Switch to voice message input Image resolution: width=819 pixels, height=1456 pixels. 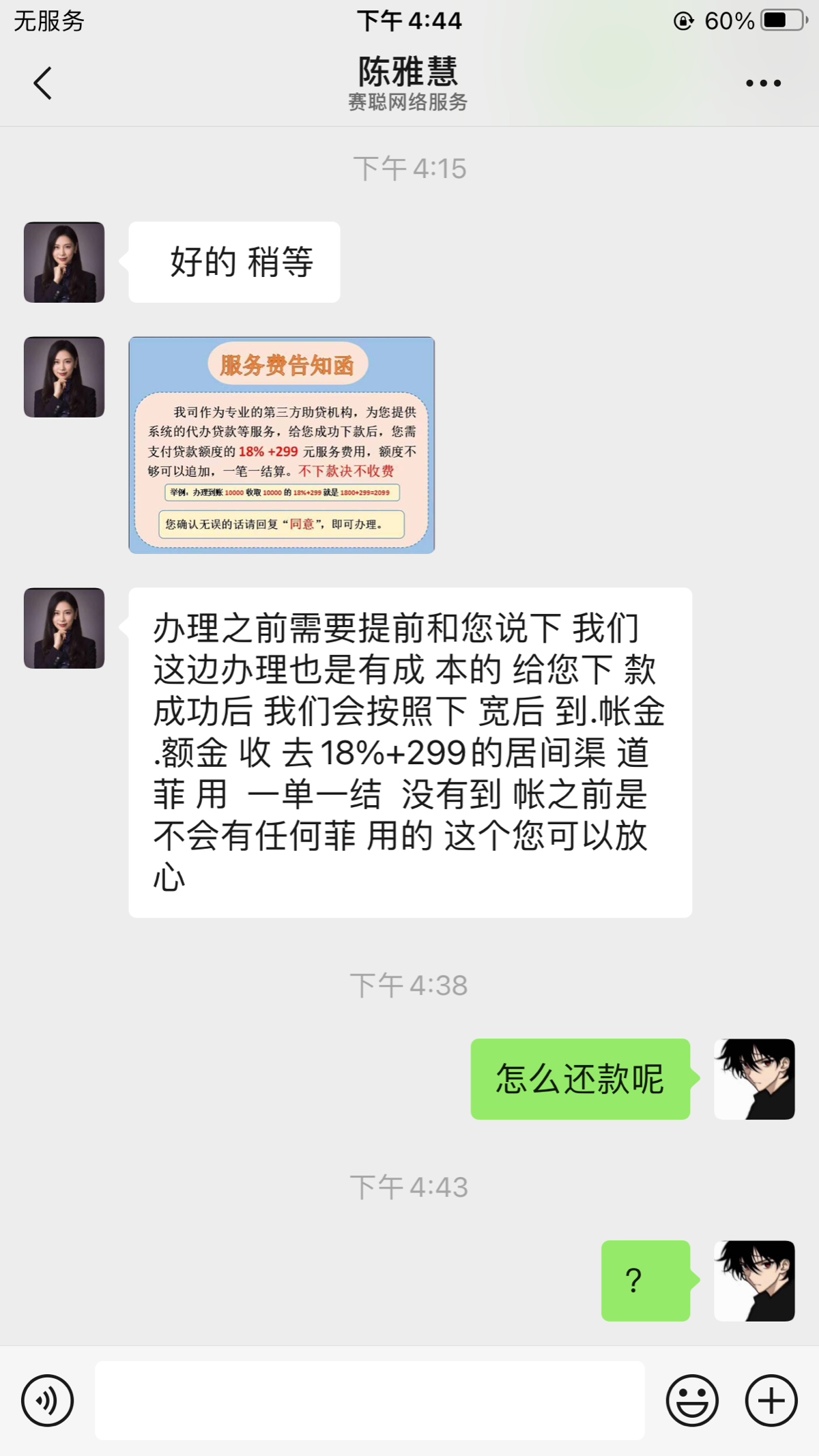coord(47,1401)
